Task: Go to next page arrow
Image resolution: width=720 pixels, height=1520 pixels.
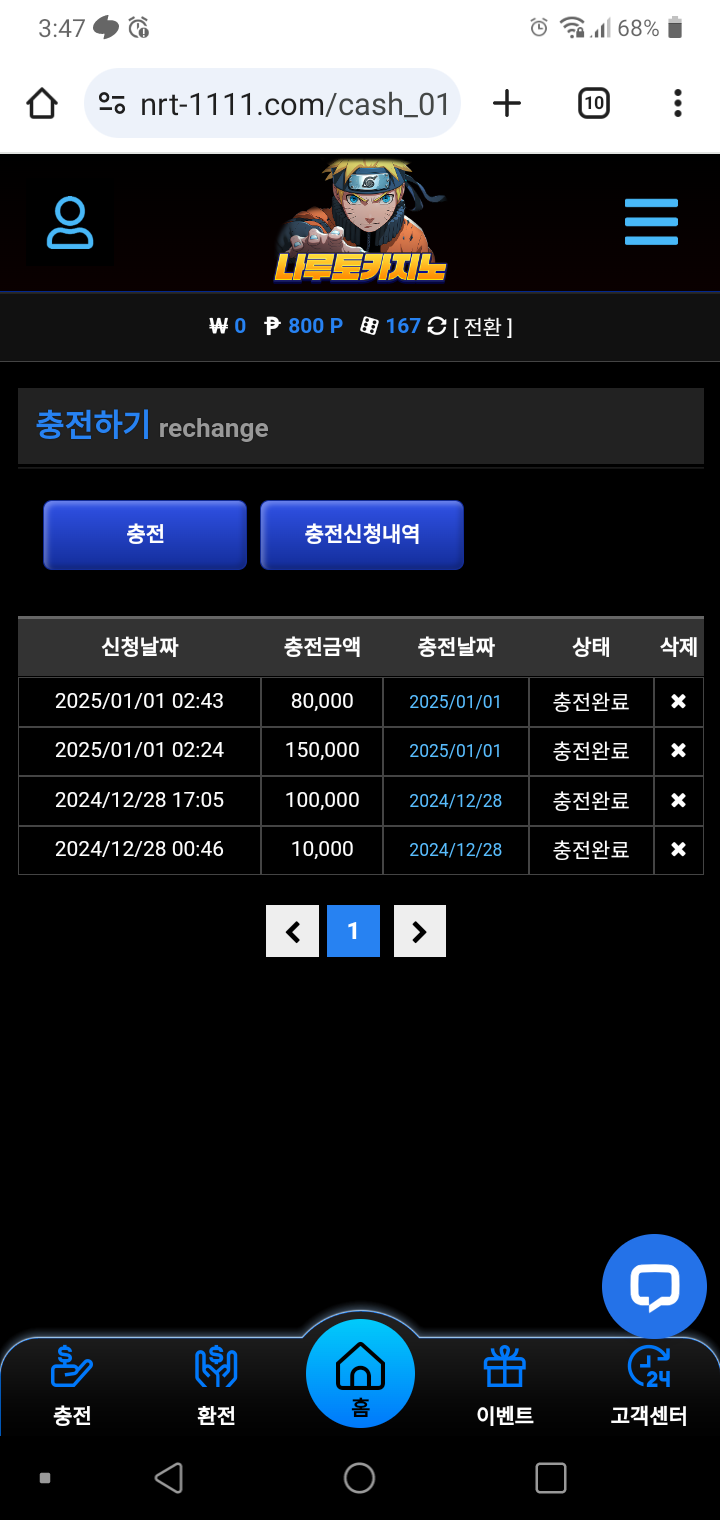Action: [419, 931]
